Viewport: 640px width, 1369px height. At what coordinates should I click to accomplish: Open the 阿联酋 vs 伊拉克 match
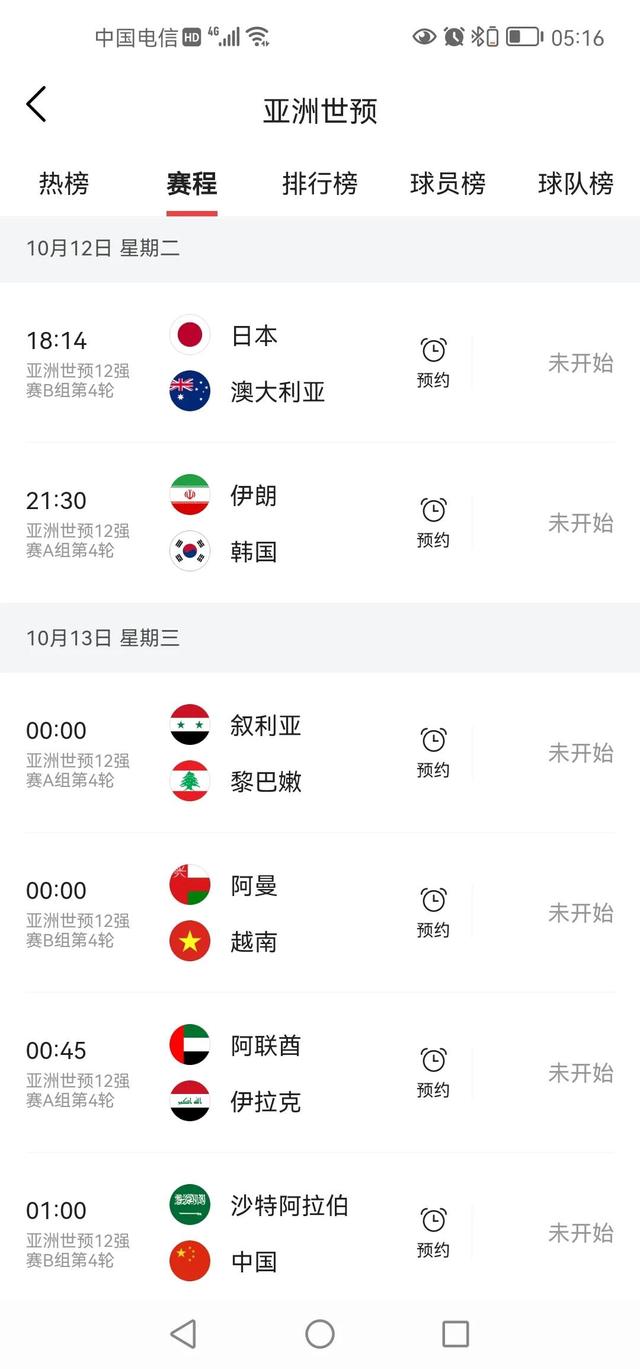point(320,1073)
